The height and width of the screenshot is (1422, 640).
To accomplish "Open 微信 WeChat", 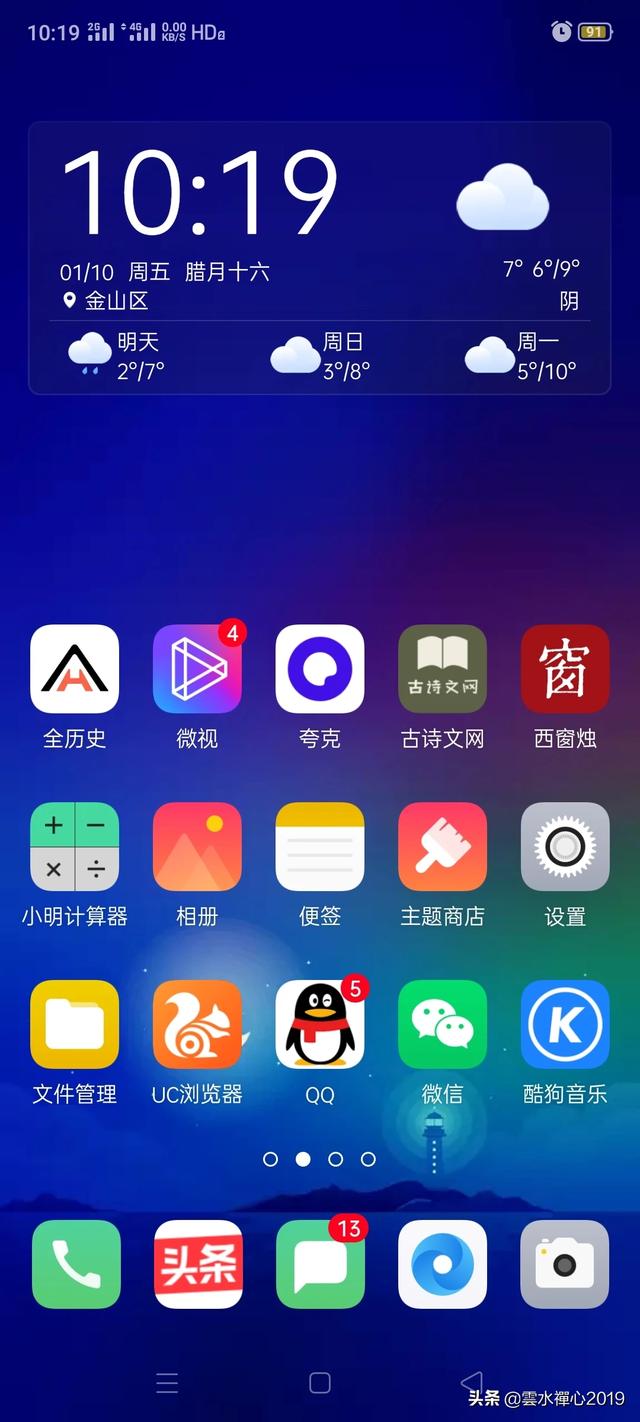I will (442, 1025).
